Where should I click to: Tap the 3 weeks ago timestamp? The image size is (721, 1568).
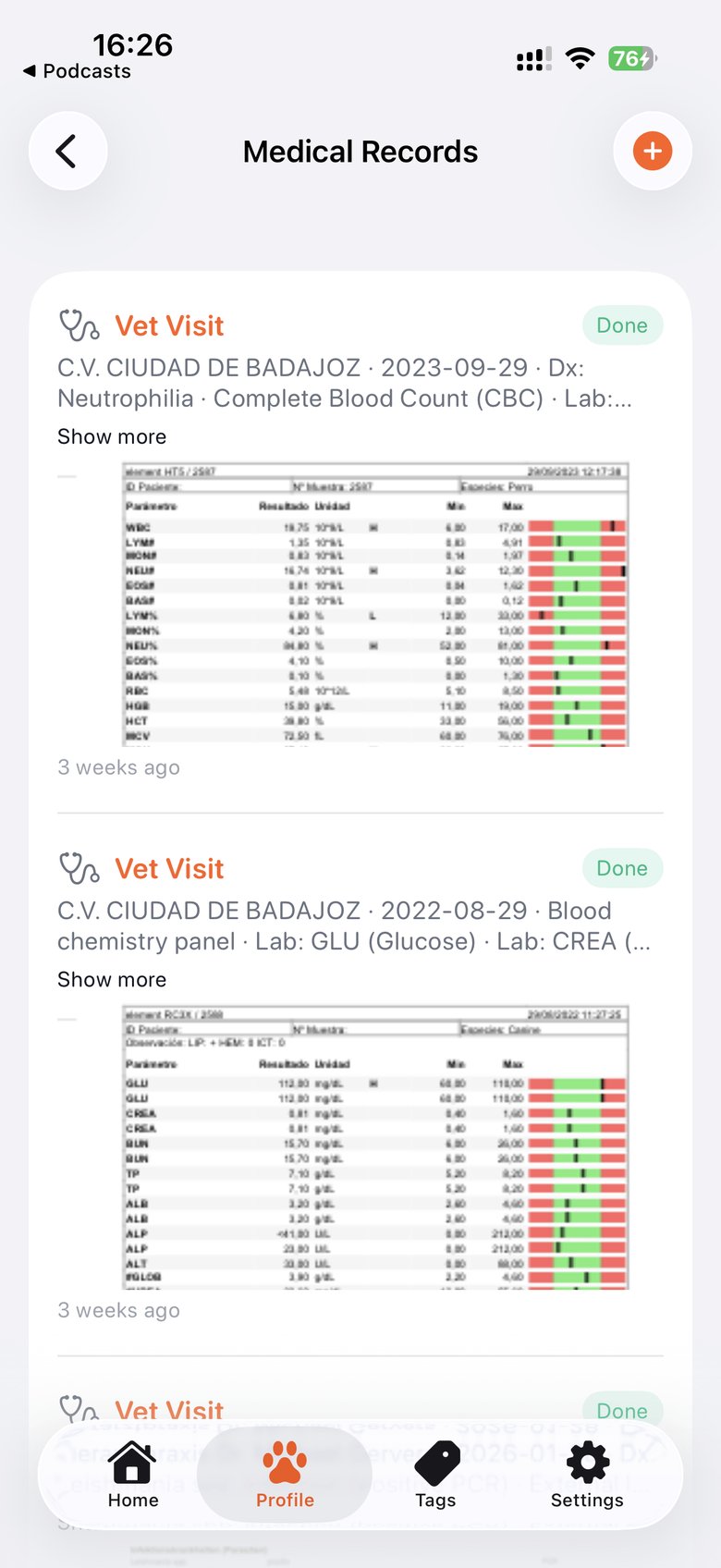[118, 767]
